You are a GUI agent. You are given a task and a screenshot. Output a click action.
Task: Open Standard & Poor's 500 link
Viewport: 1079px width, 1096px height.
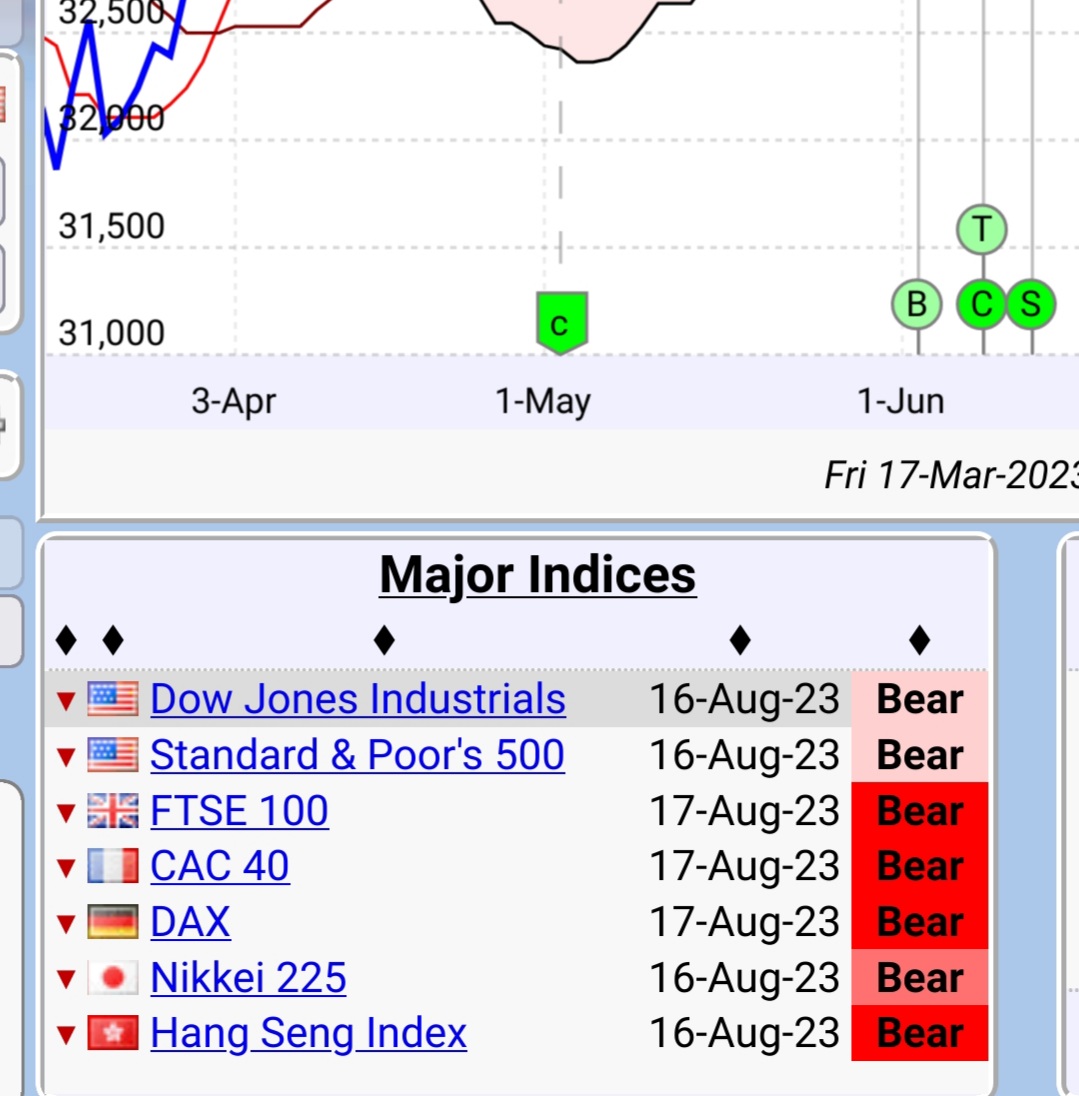coord(357,755)
